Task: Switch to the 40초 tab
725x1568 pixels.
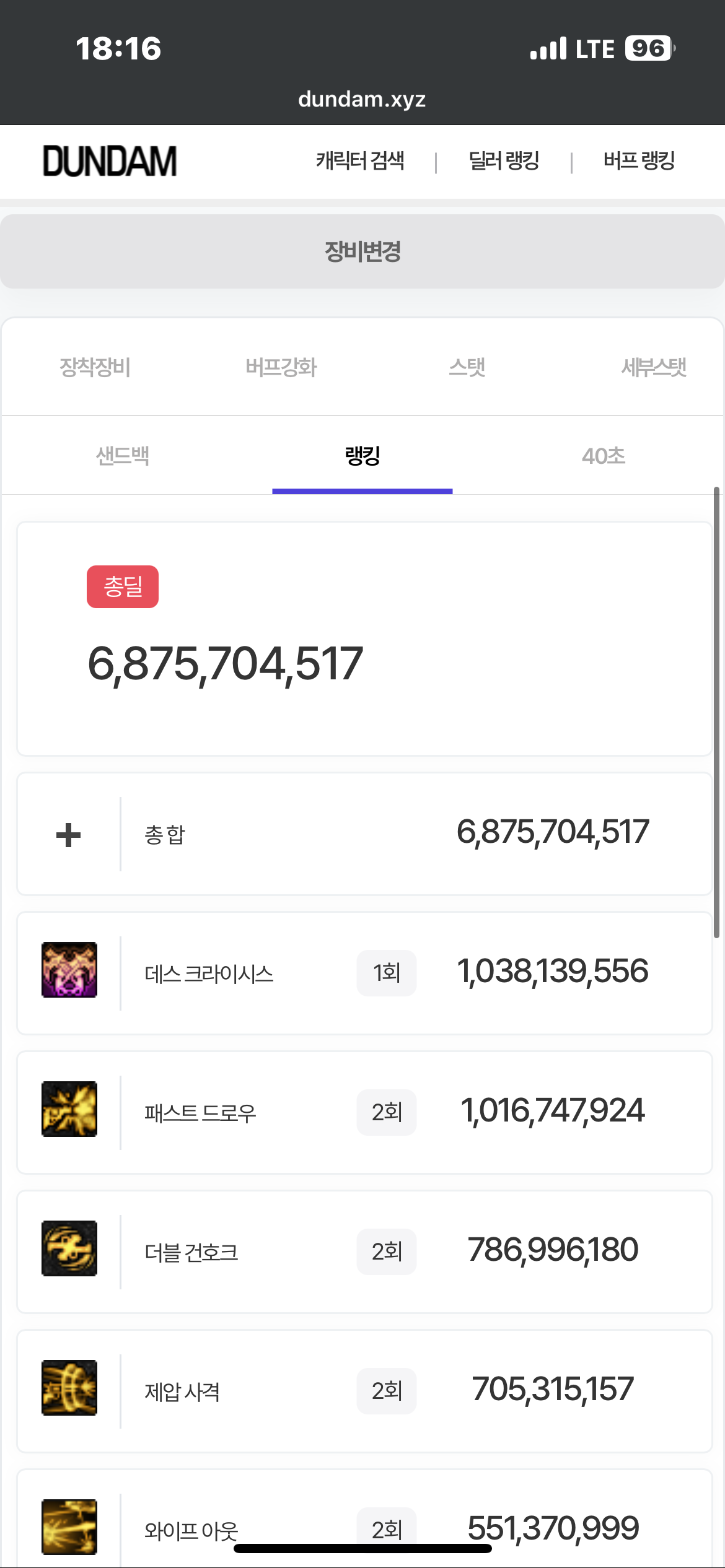Action: point(603,456)
